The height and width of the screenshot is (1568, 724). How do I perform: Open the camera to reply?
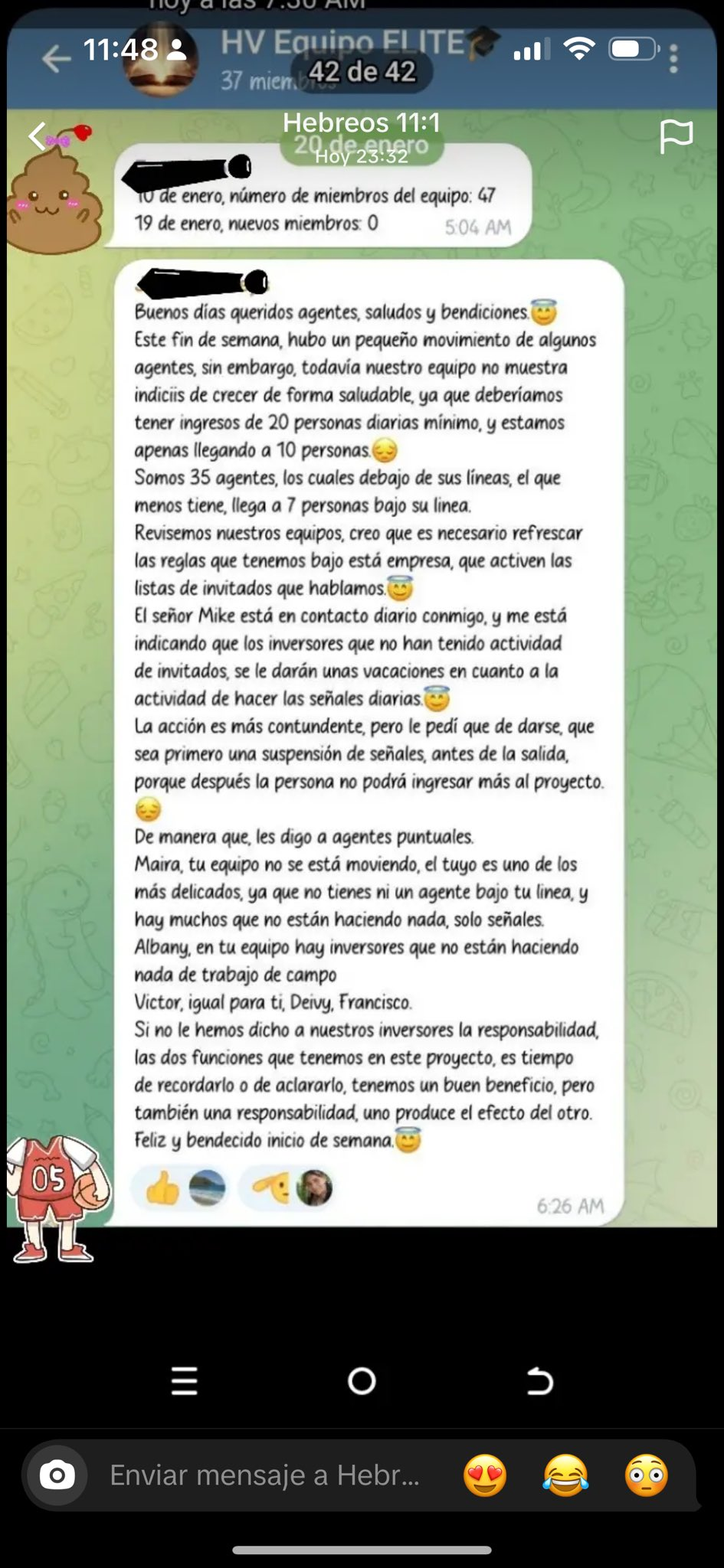58,1475
